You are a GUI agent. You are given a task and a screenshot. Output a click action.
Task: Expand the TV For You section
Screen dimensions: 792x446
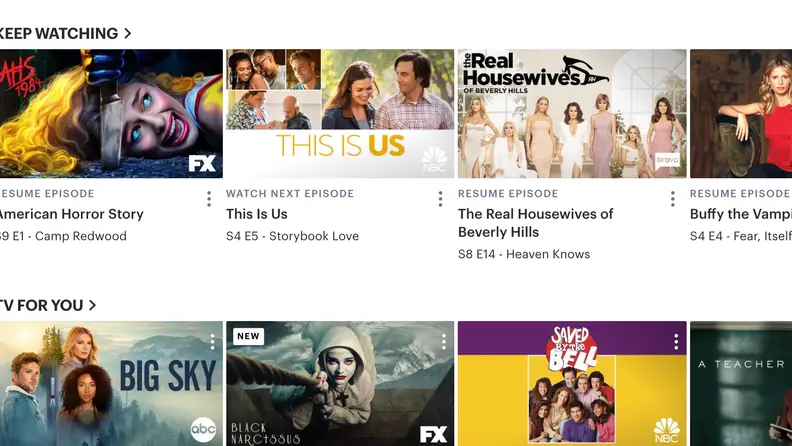(47, 305)
